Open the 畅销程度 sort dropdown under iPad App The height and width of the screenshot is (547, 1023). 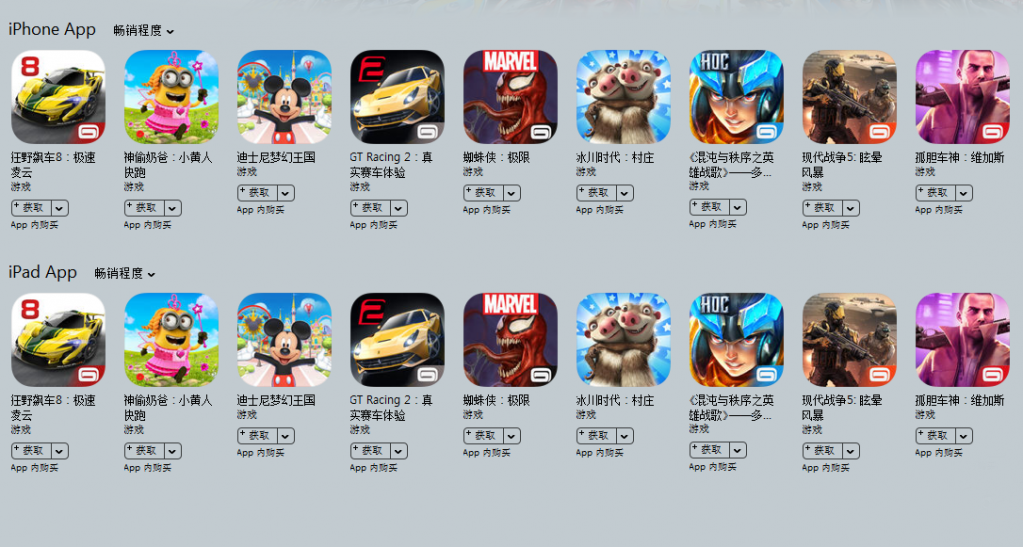(125, 273)
